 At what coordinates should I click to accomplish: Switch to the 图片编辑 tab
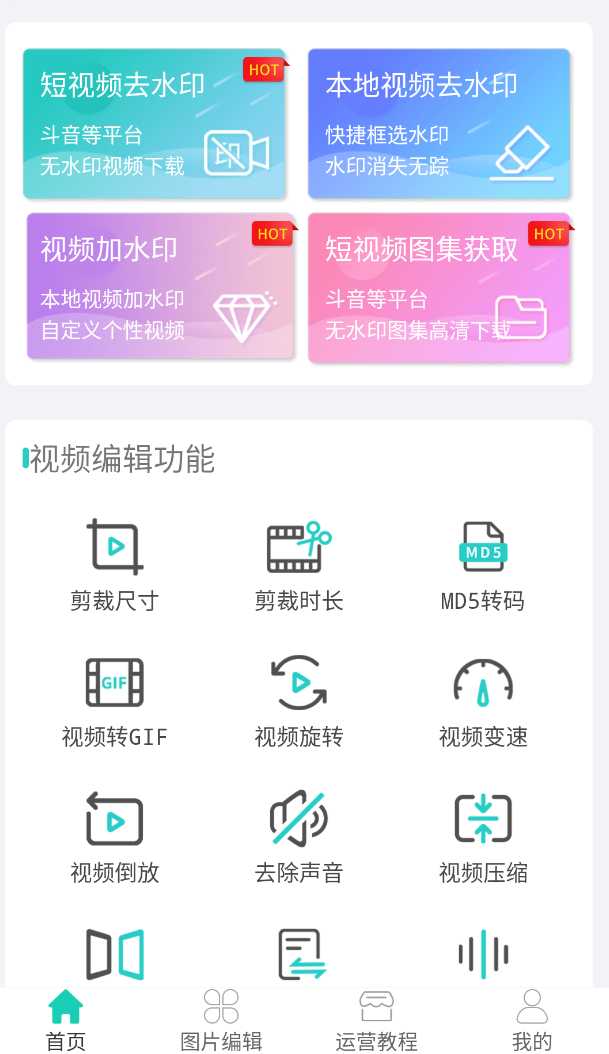tap(221, 1020)
